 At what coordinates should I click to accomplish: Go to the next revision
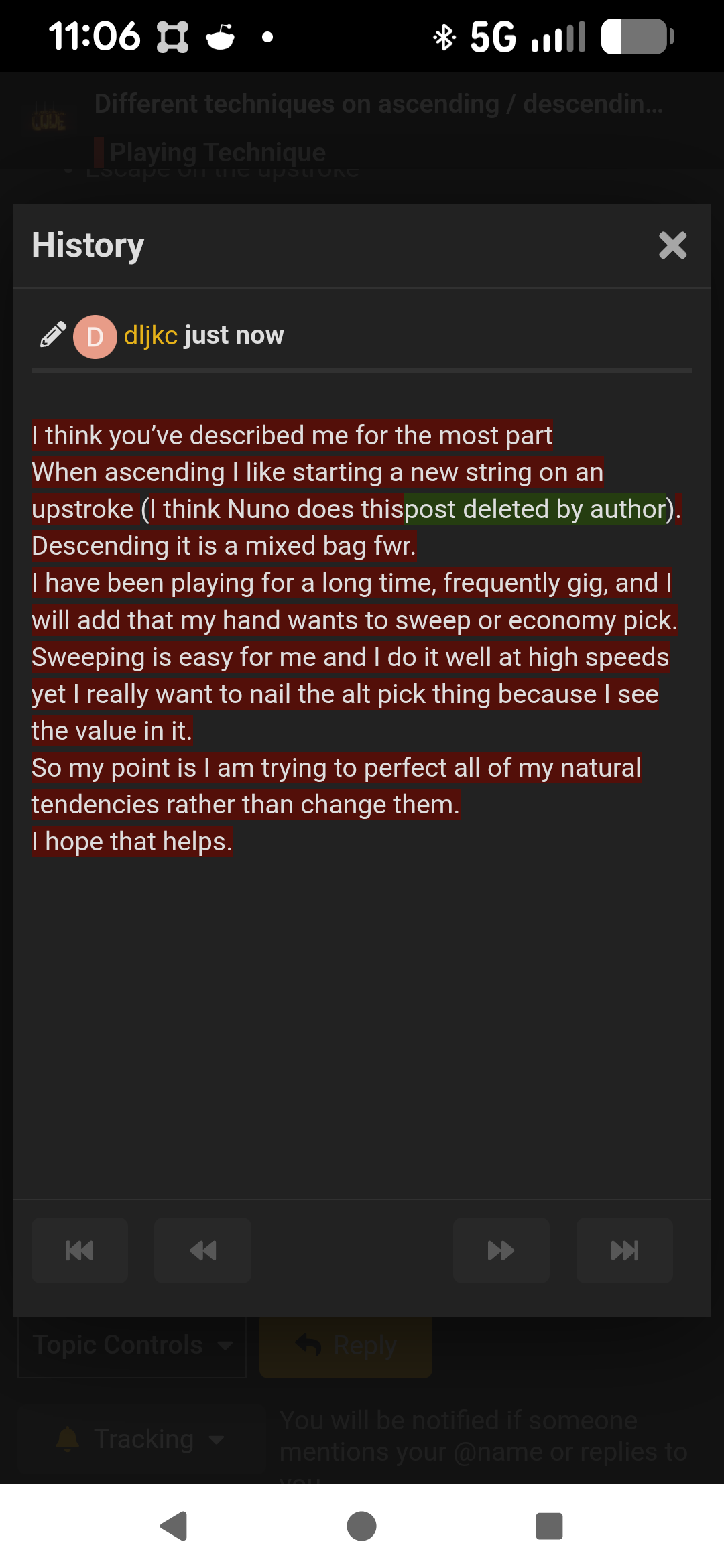[x=501, y=1250]
